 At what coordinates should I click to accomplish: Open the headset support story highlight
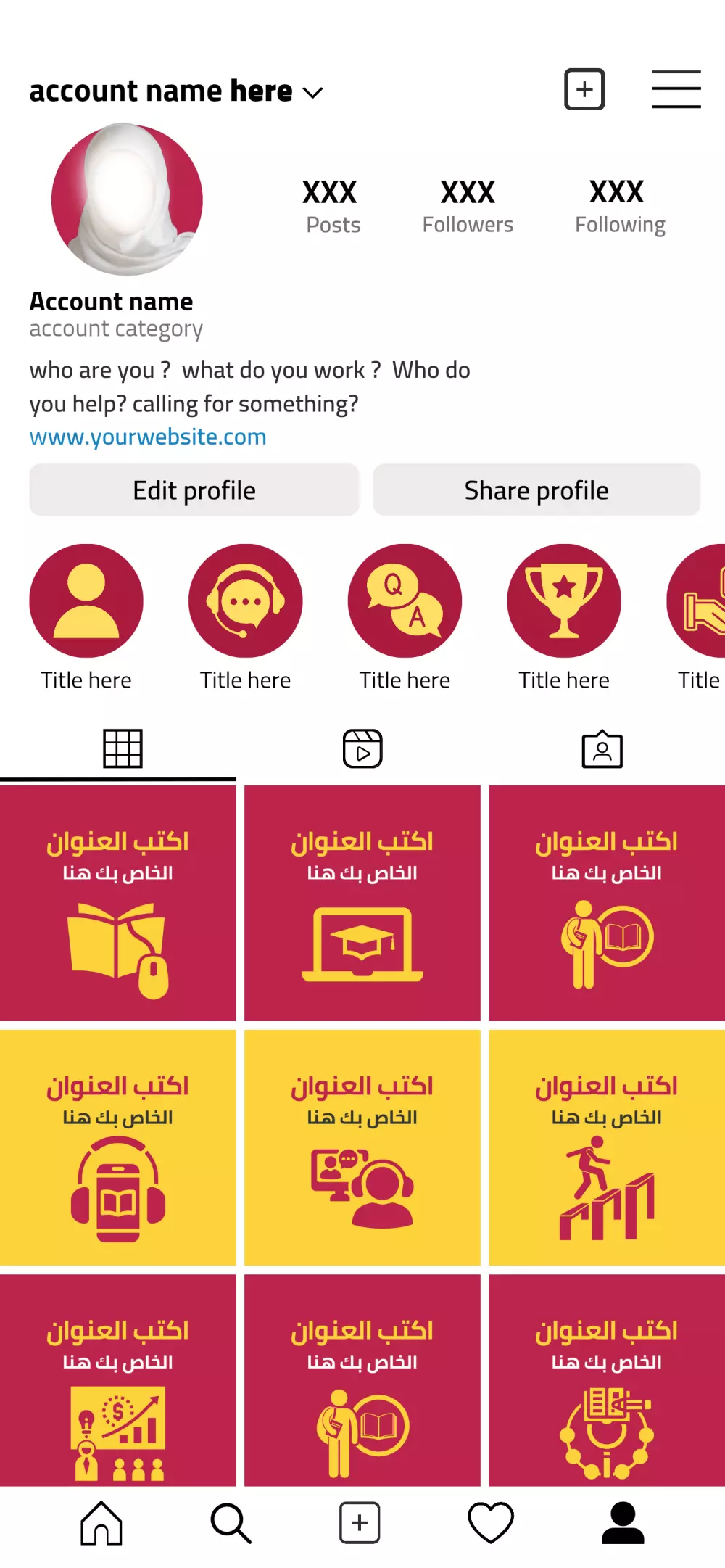(246, 601)
